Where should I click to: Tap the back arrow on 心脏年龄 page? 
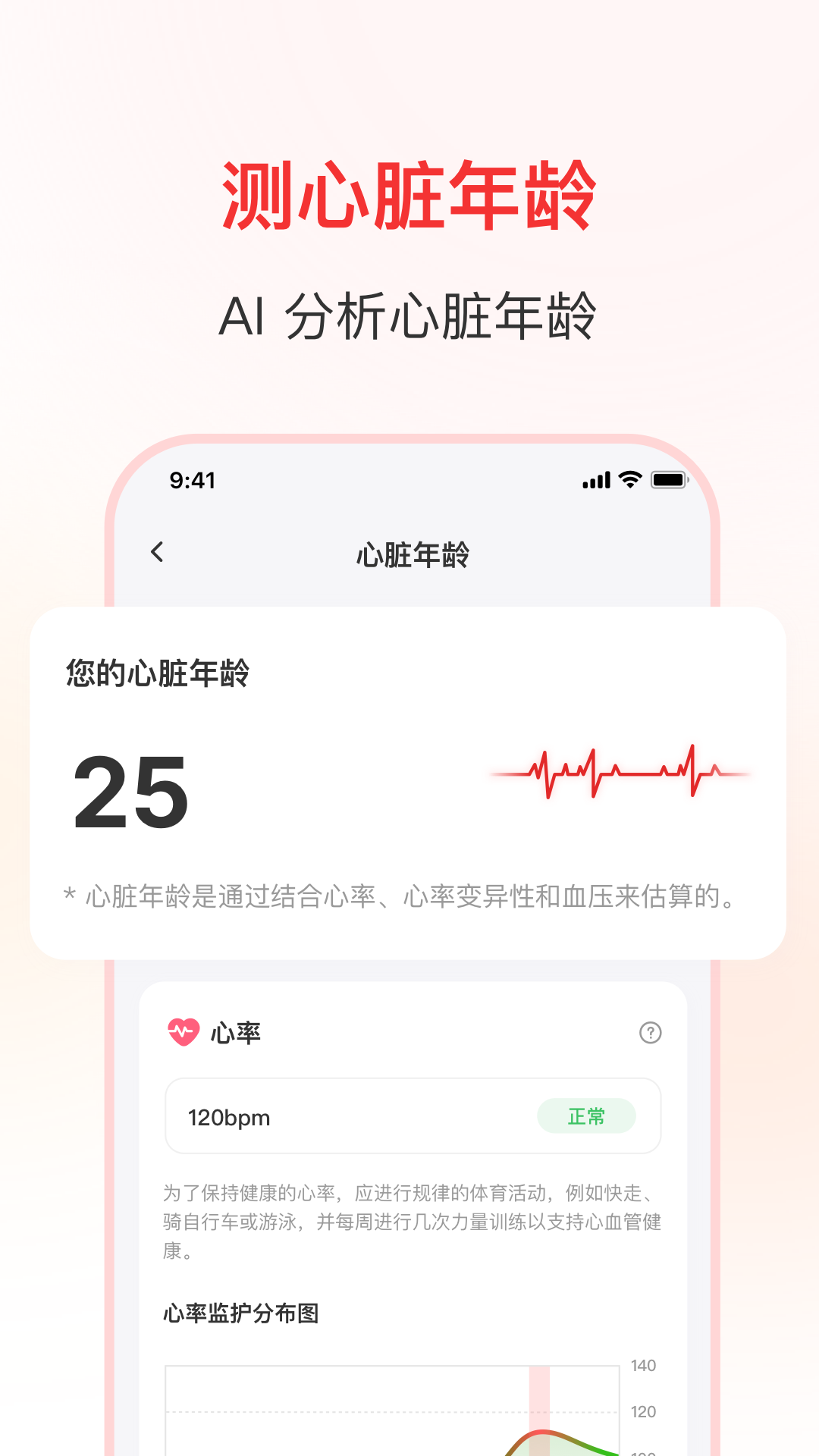pos(159,553)
